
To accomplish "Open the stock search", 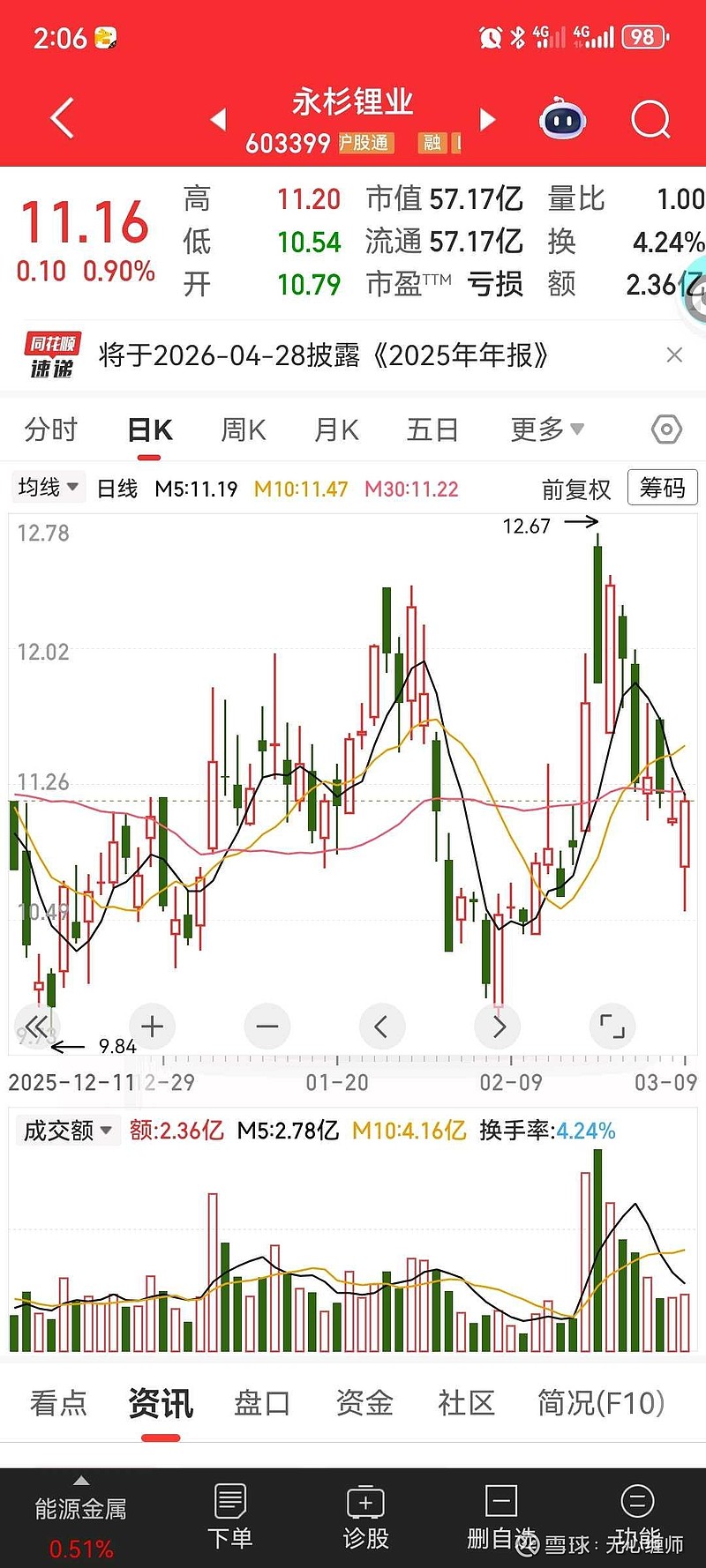I will [650, 119].
